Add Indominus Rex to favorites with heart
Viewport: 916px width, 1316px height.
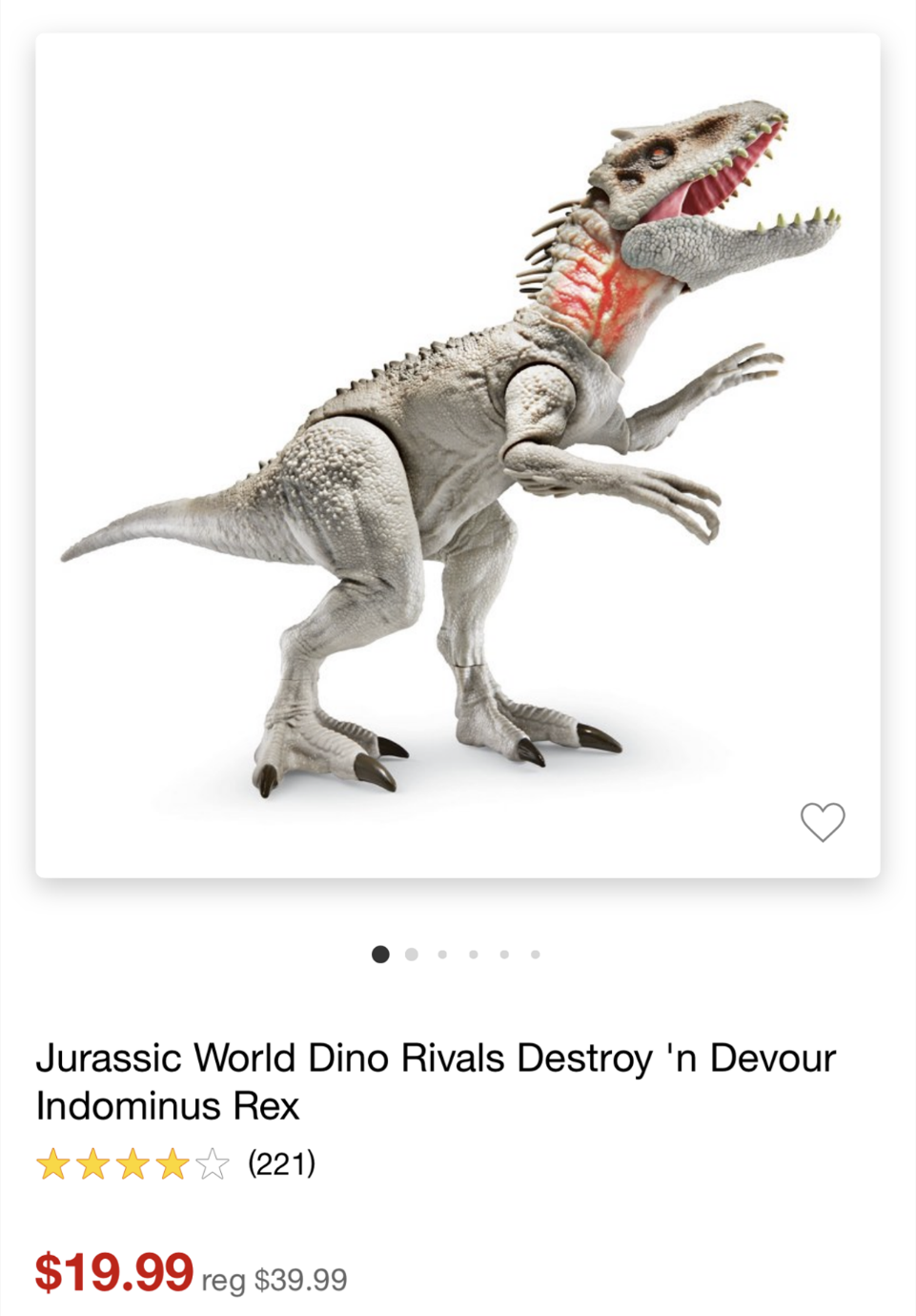[822, 821]
